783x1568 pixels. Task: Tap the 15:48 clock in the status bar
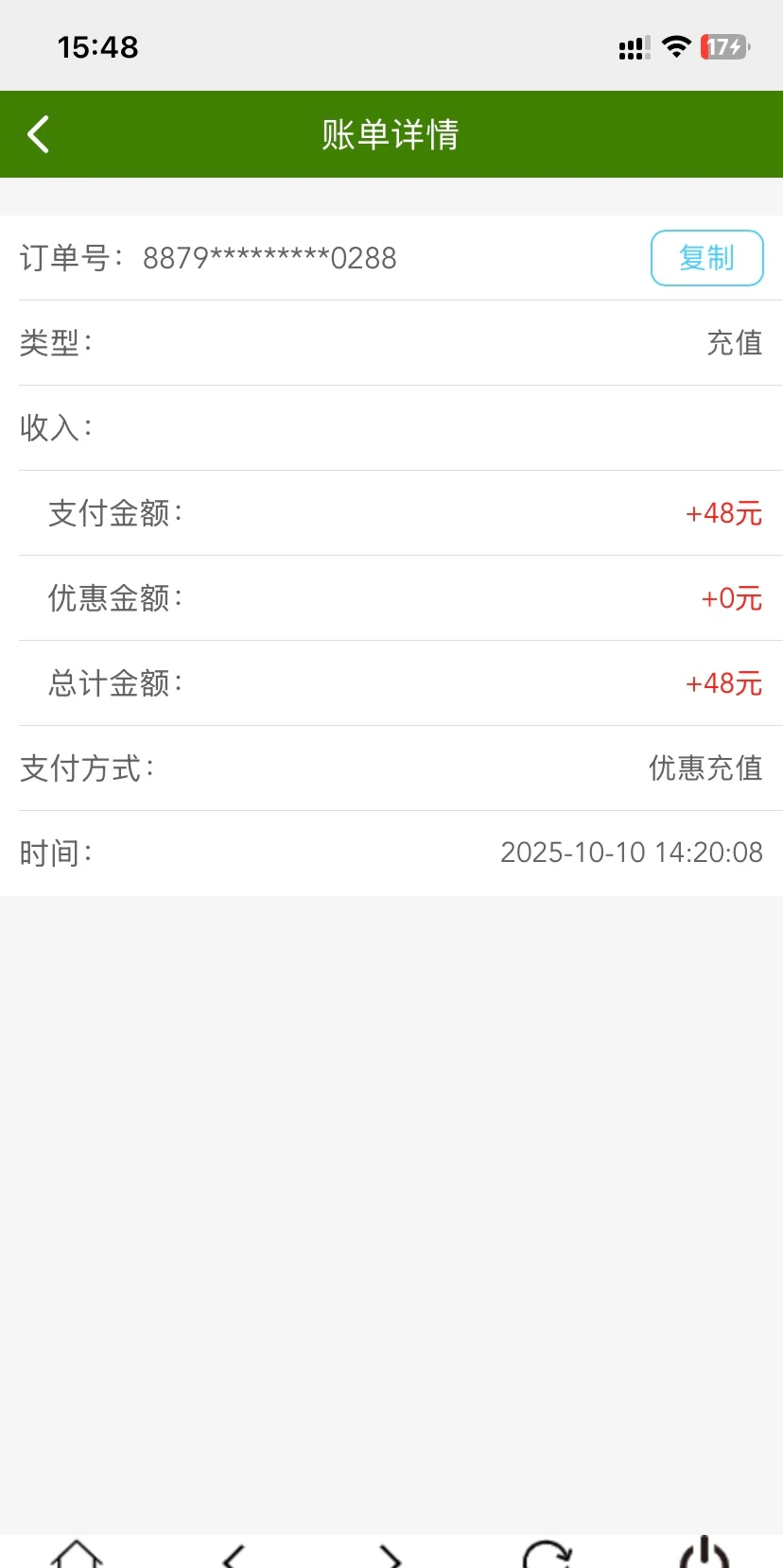coord(97,47)
